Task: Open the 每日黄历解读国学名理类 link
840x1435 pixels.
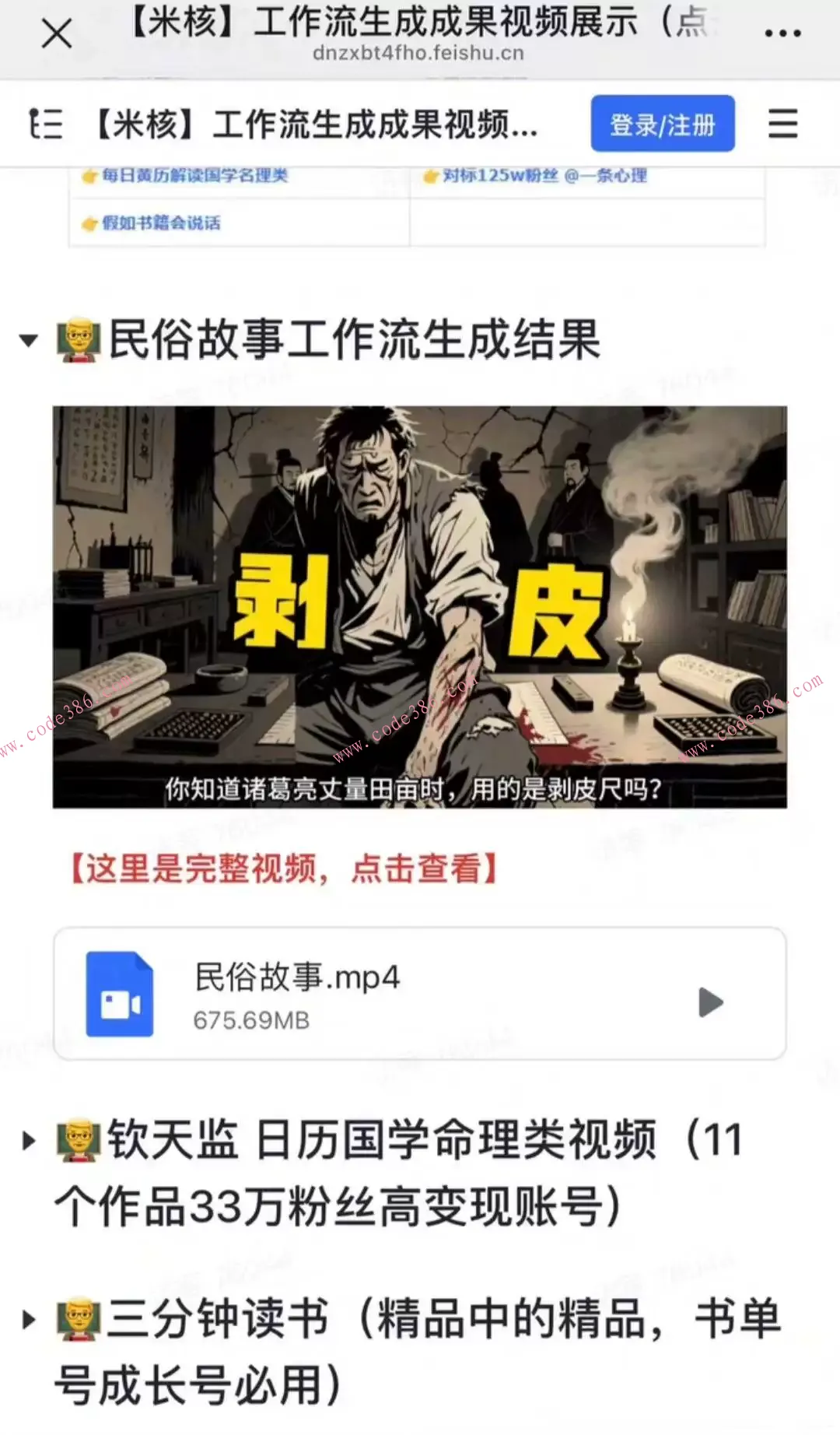Action: (193, 175)
